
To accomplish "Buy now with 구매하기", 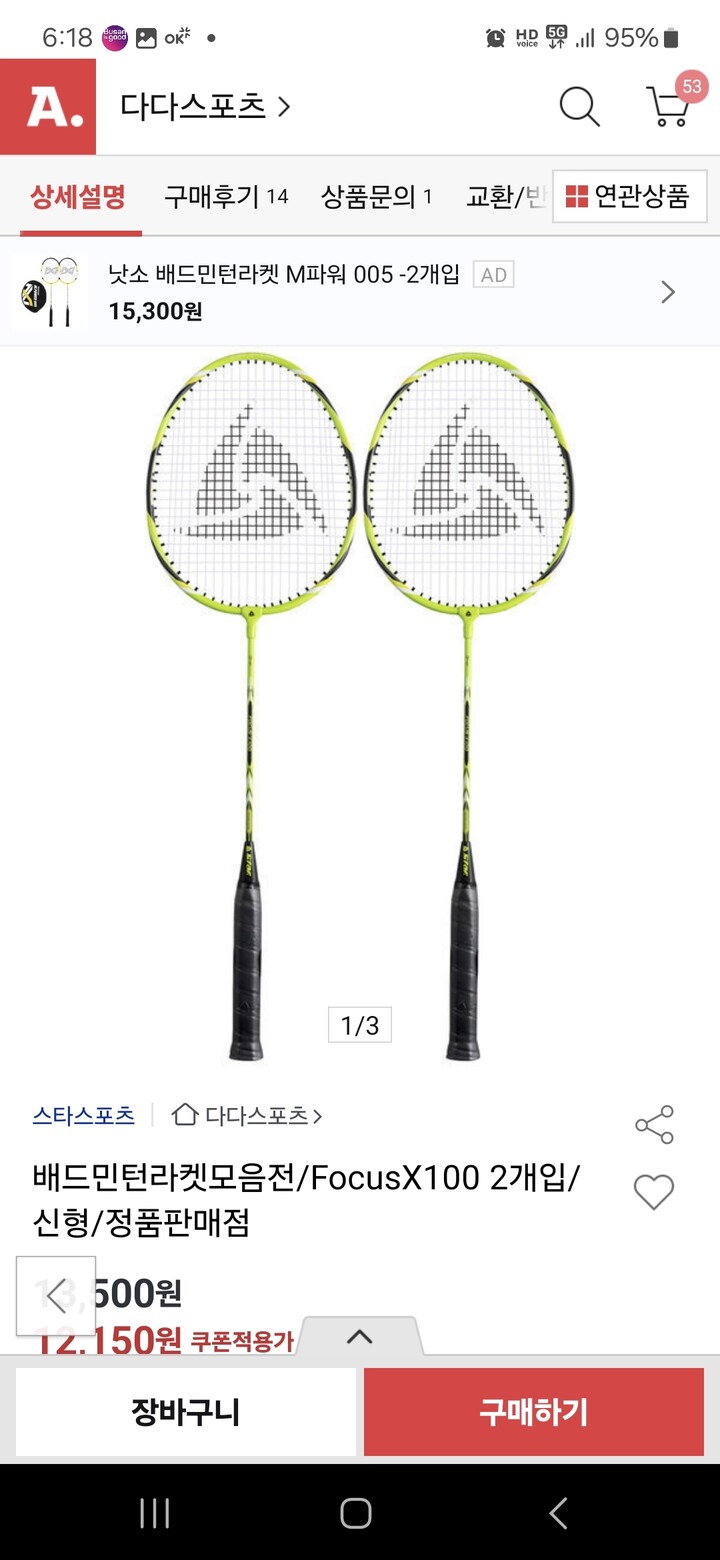I will pos(534,1412).
